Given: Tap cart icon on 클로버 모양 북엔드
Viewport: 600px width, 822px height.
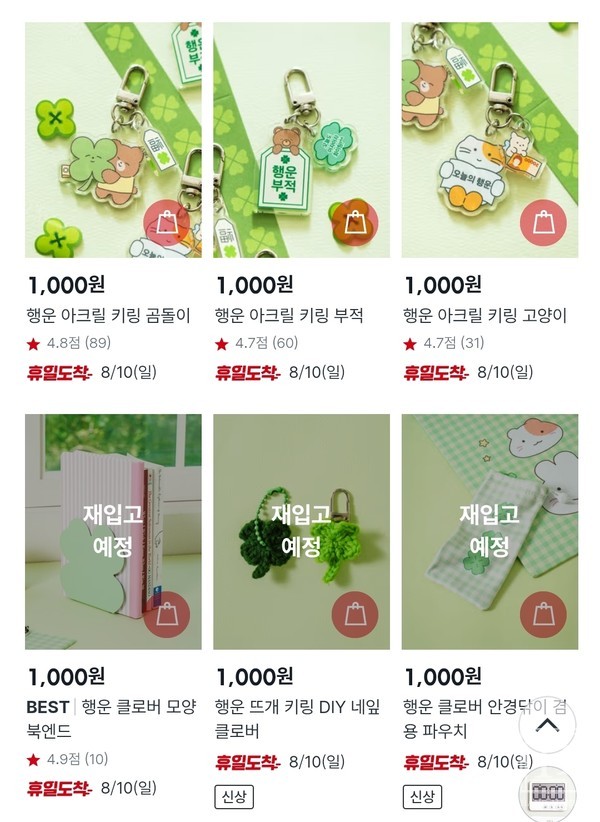Looking at the screenshot, I should click(167, 615).
